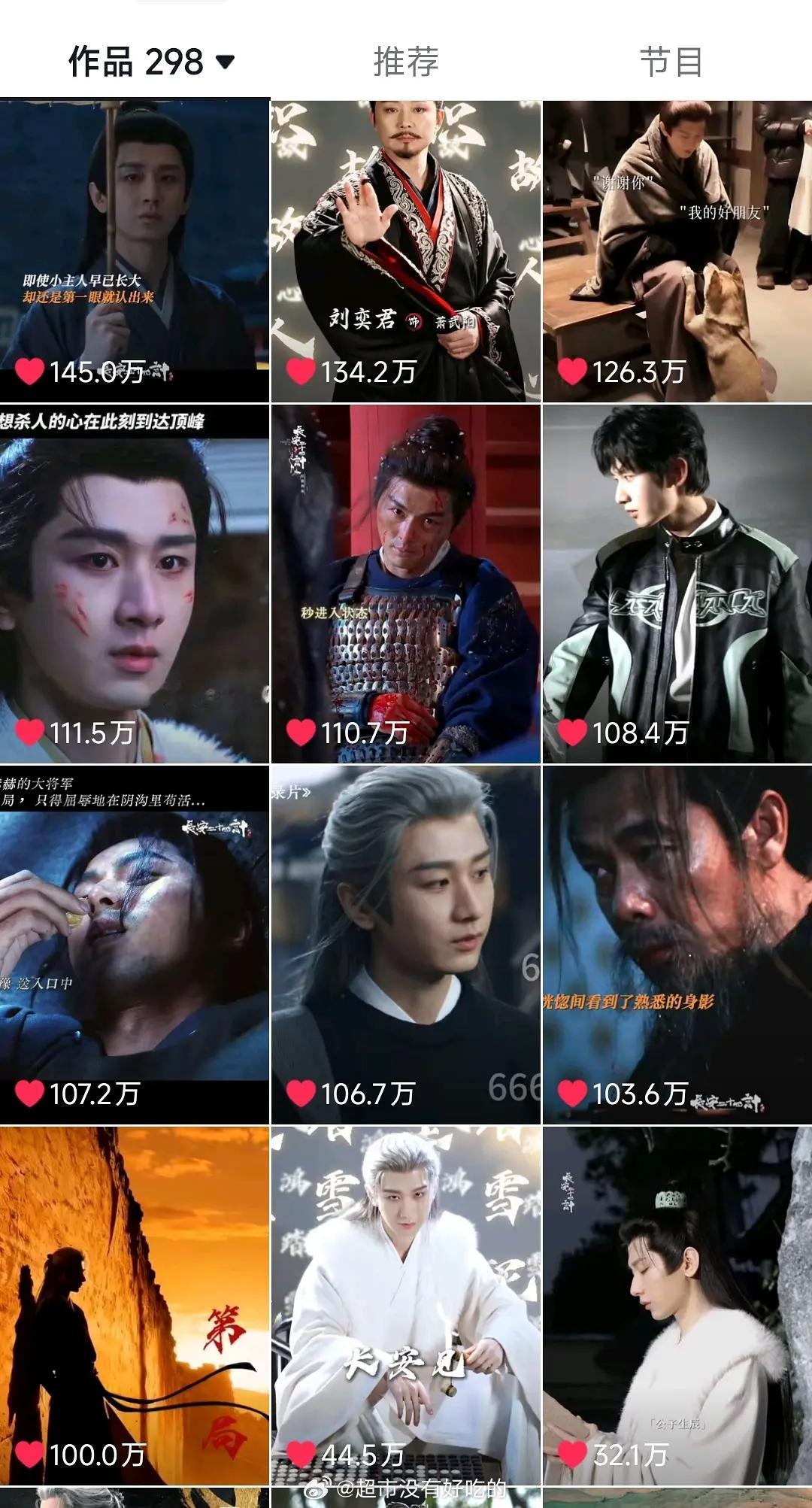Switch to the 推荐 tab

(406, 62)
